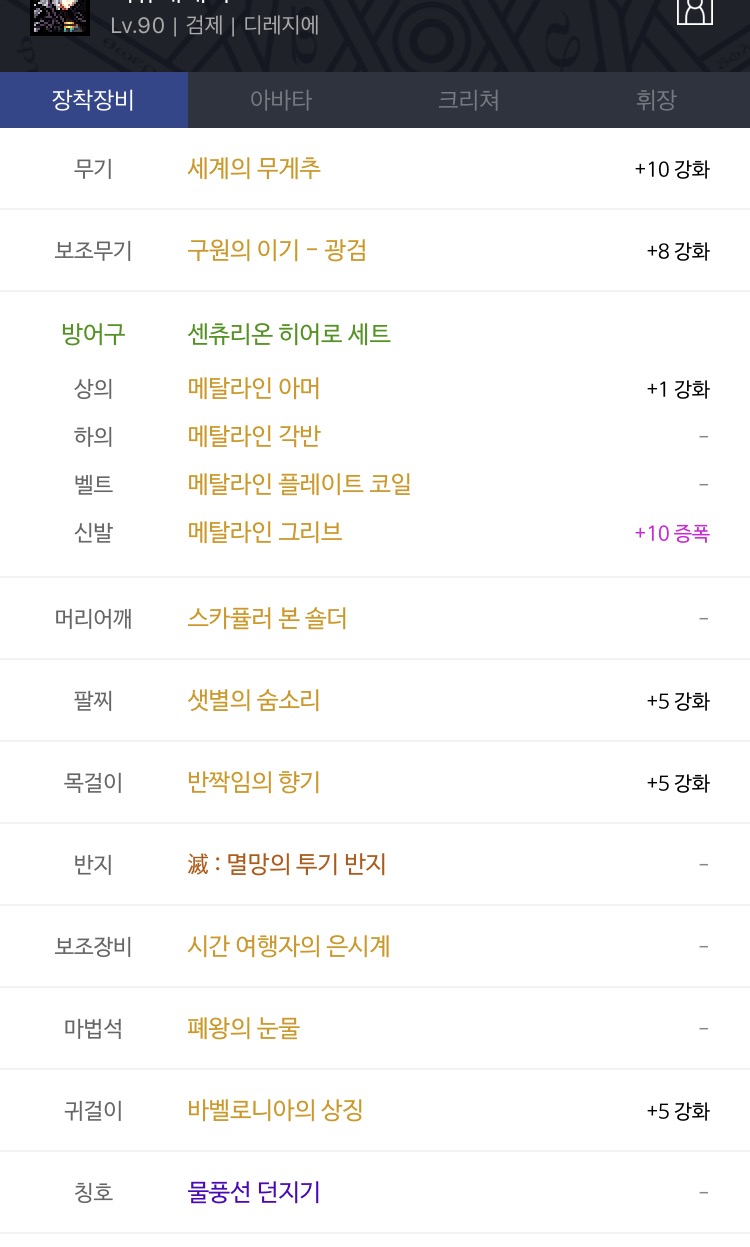Switch to the 아바타 tab
The image size is (750, 1247).
281,100
